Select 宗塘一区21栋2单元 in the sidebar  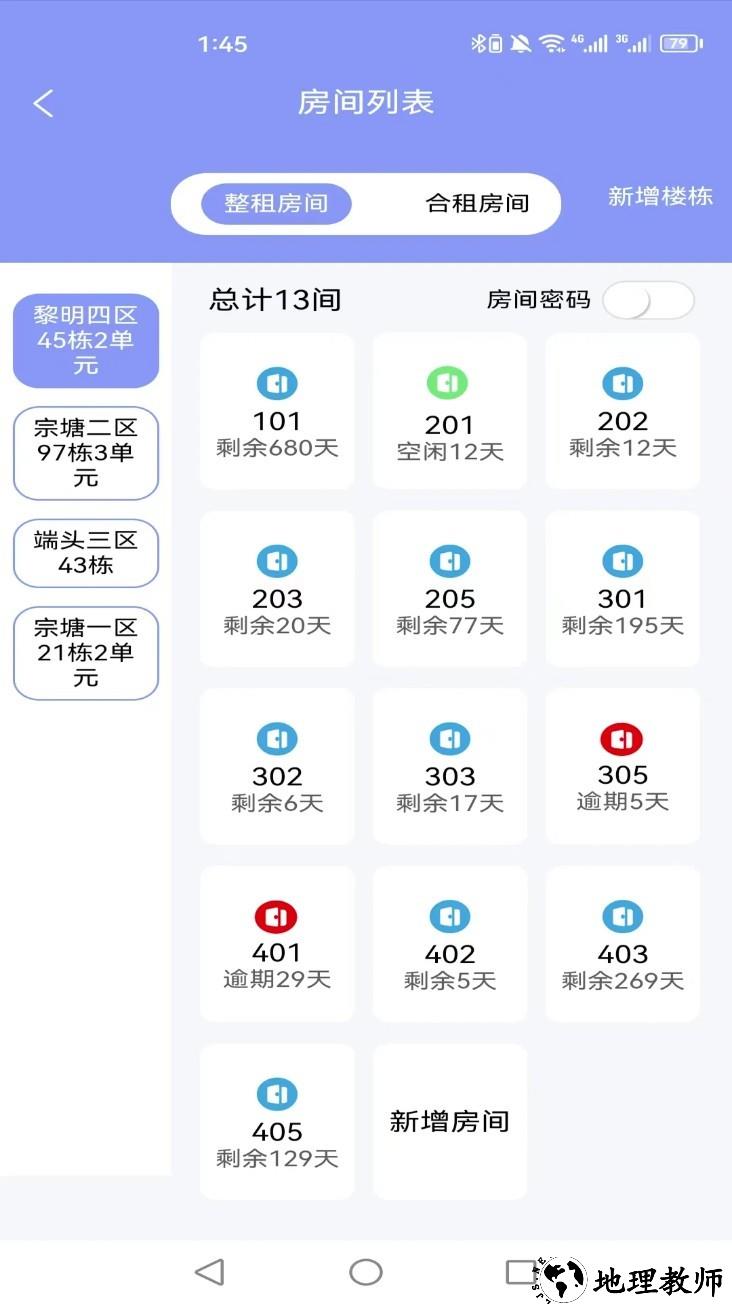(85, 653)
